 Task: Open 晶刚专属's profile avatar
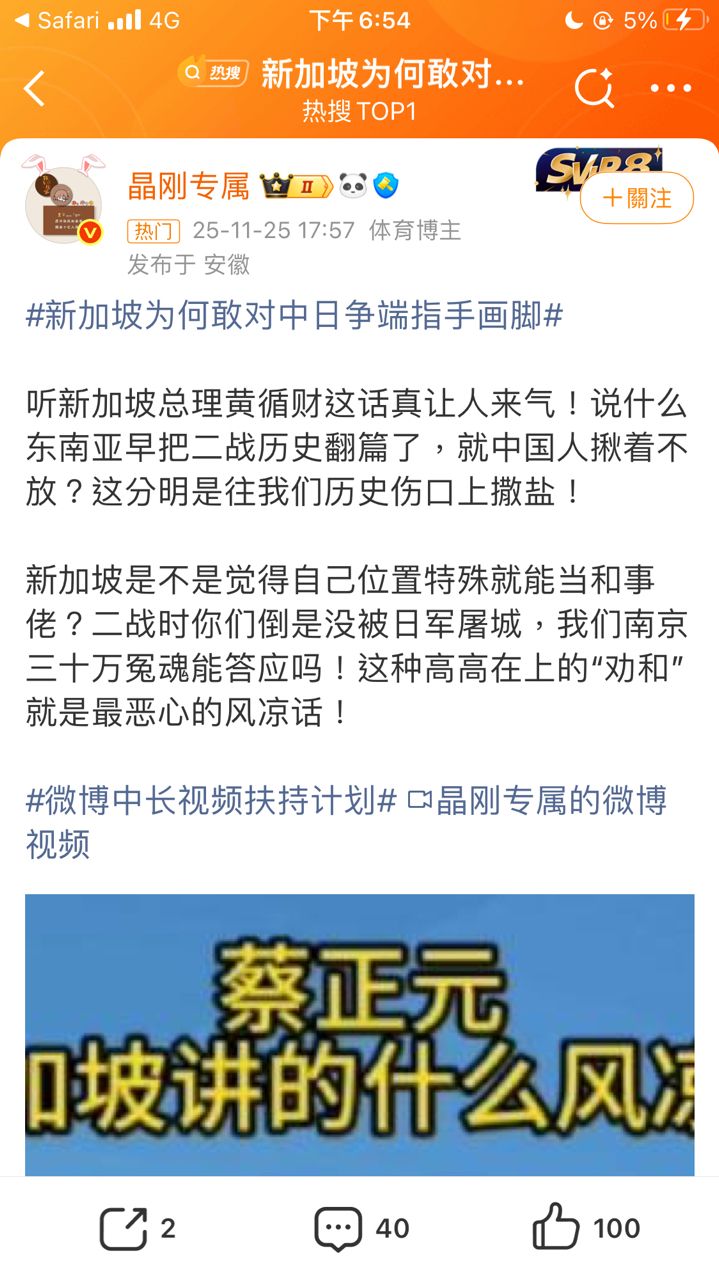tap(63, 205)
